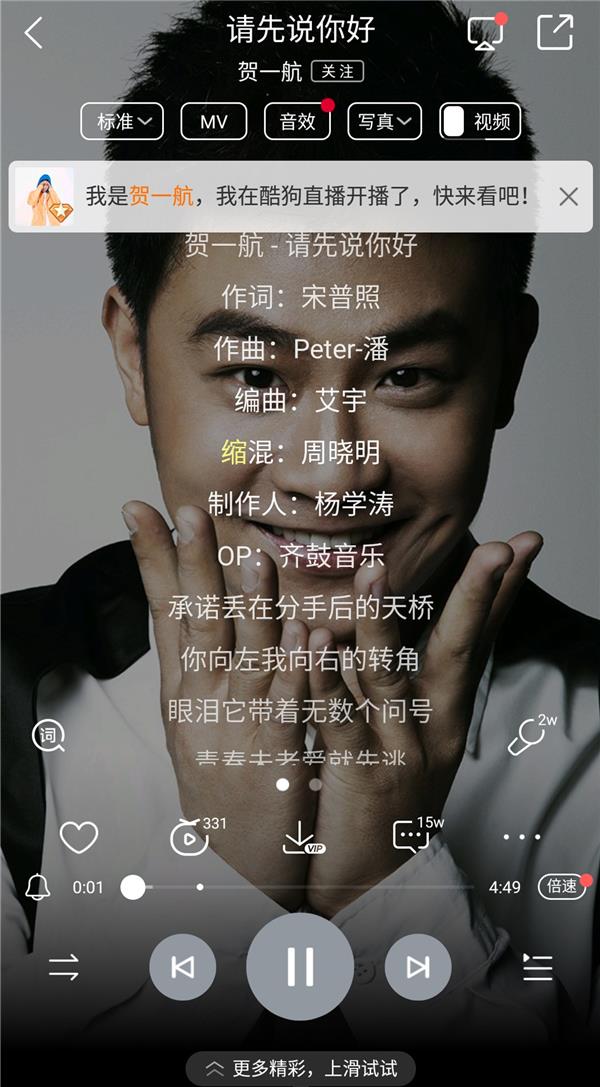Share this song
The height and width of the screenshot is (1087, 600).
click(x=555, y=32)
